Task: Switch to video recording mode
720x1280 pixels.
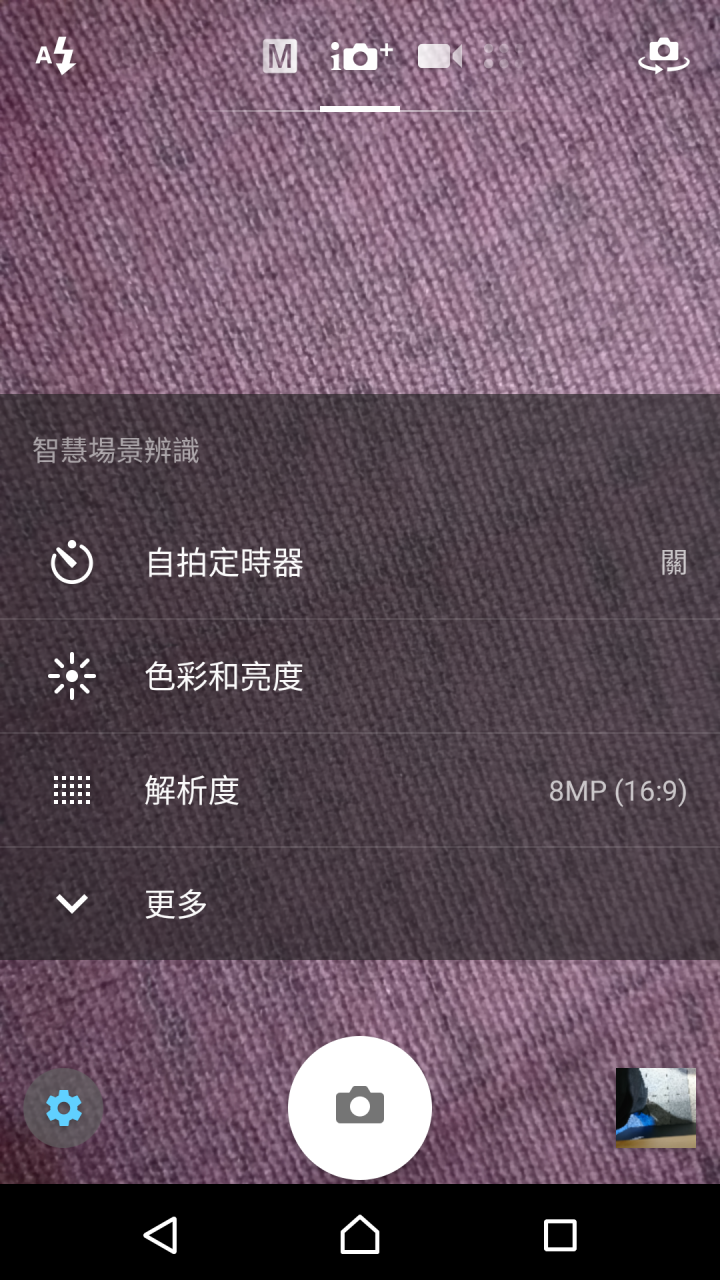Action: tap(439, 56)
